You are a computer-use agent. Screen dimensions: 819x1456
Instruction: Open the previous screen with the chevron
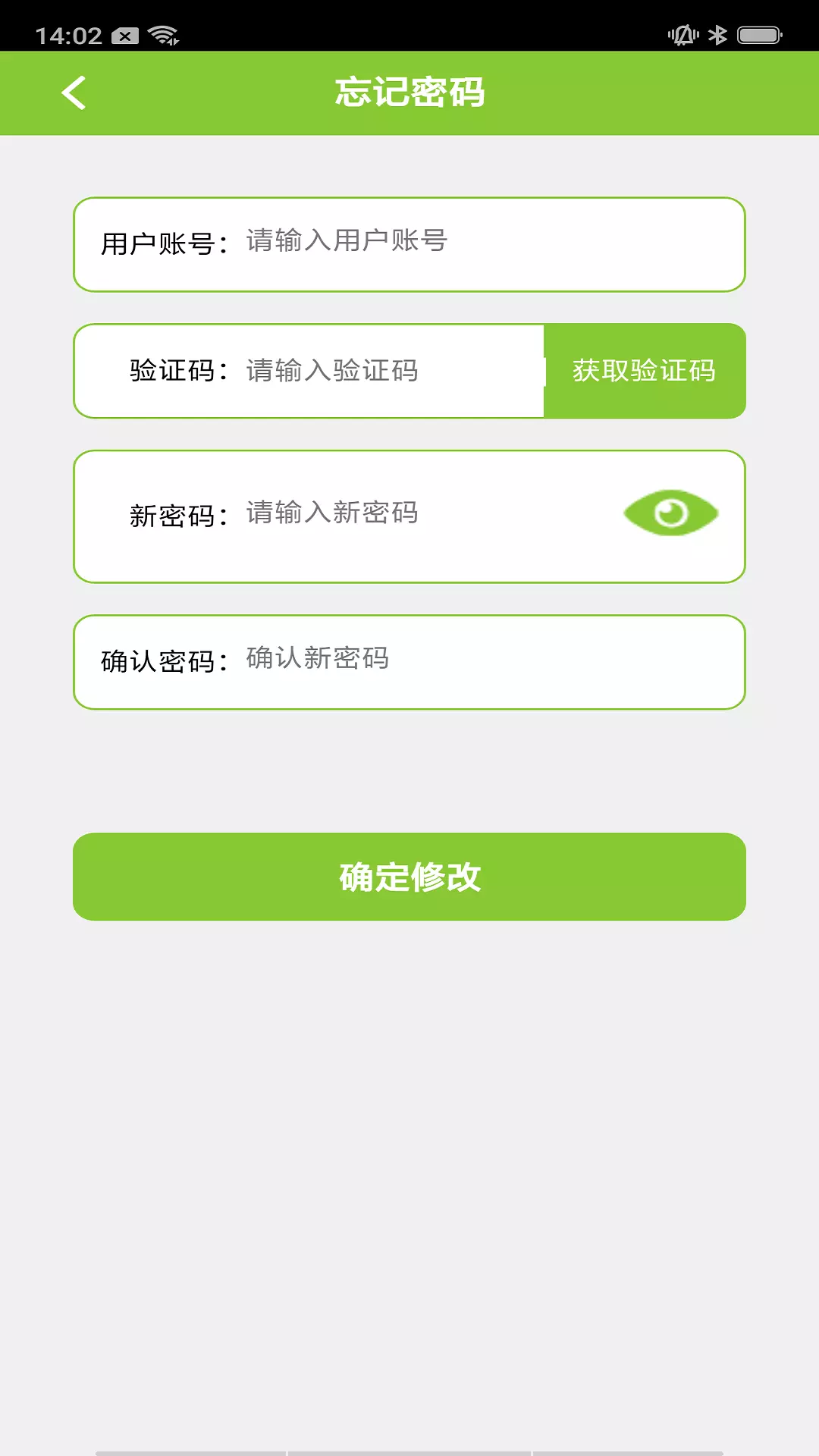pyautogui.click(x=74, y=93)
